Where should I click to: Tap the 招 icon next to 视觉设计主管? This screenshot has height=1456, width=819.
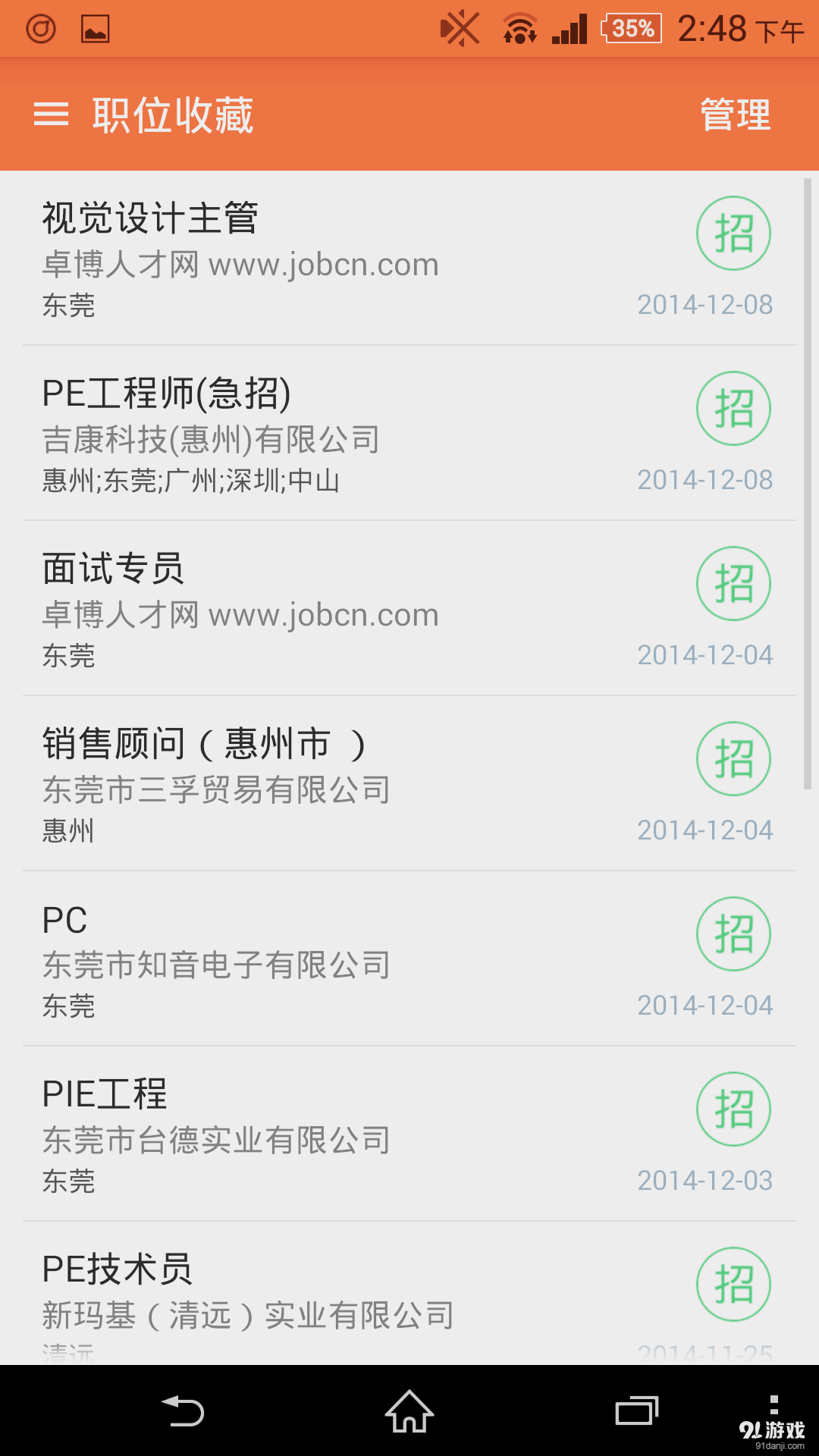733,233
